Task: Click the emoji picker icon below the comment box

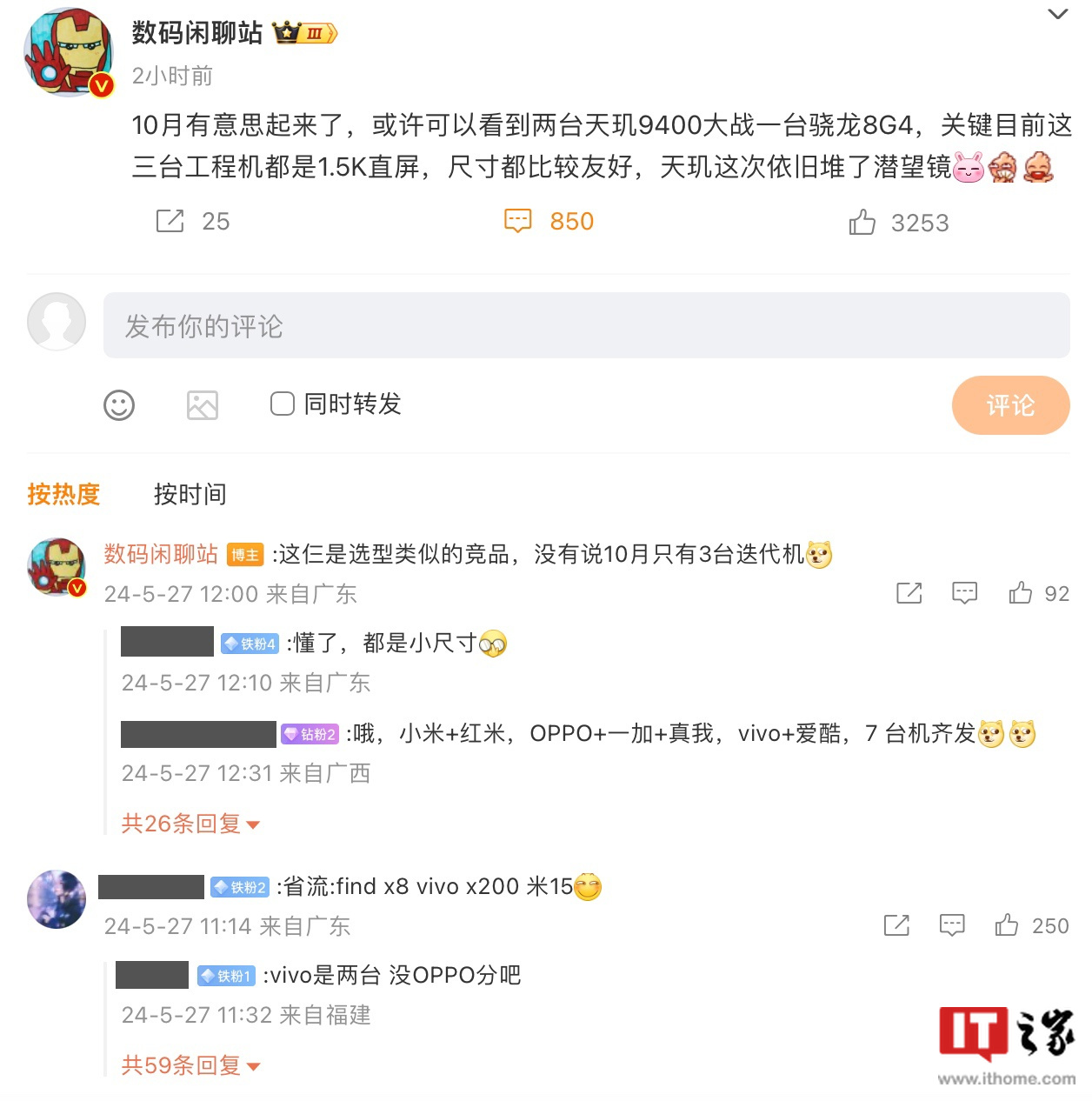Action: 120,405
